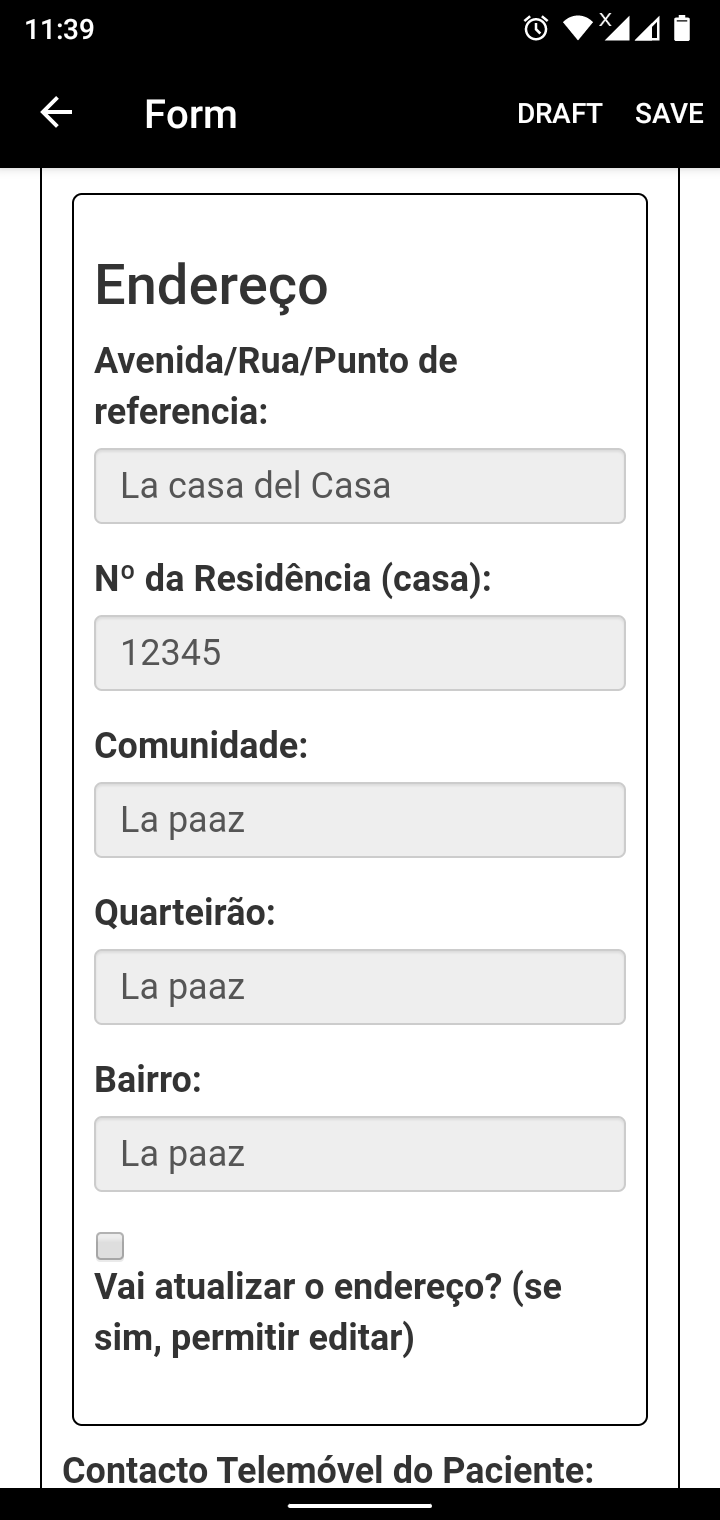Tap the Nº da Residência field
Screen dimensions: 720x1520
click(360, 653)
